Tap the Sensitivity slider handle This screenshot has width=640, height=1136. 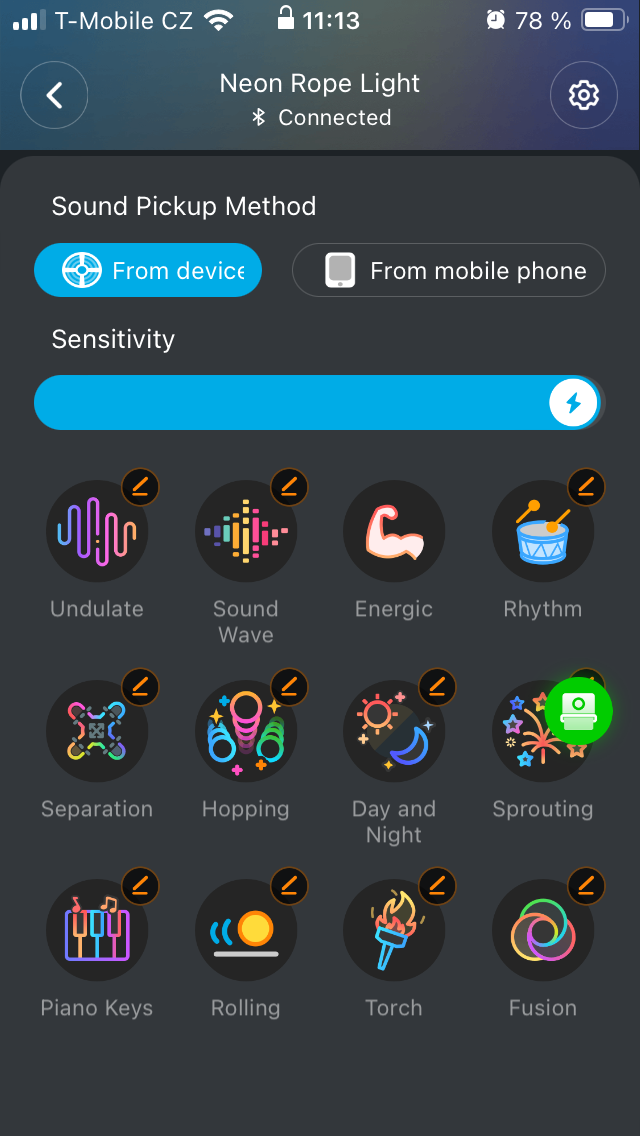[x=574, y=403]
